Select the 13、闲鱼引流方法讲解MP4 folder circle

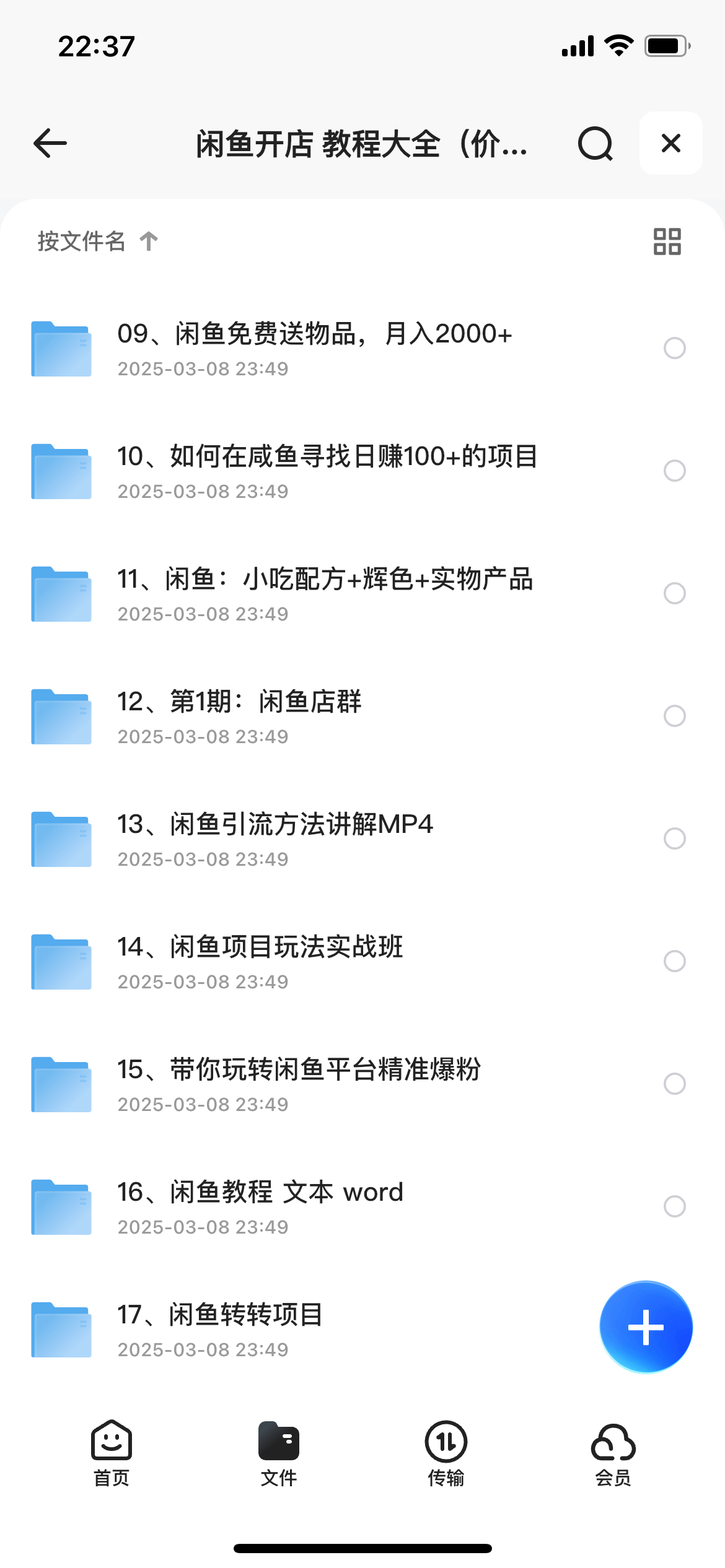tap(674, 838)
